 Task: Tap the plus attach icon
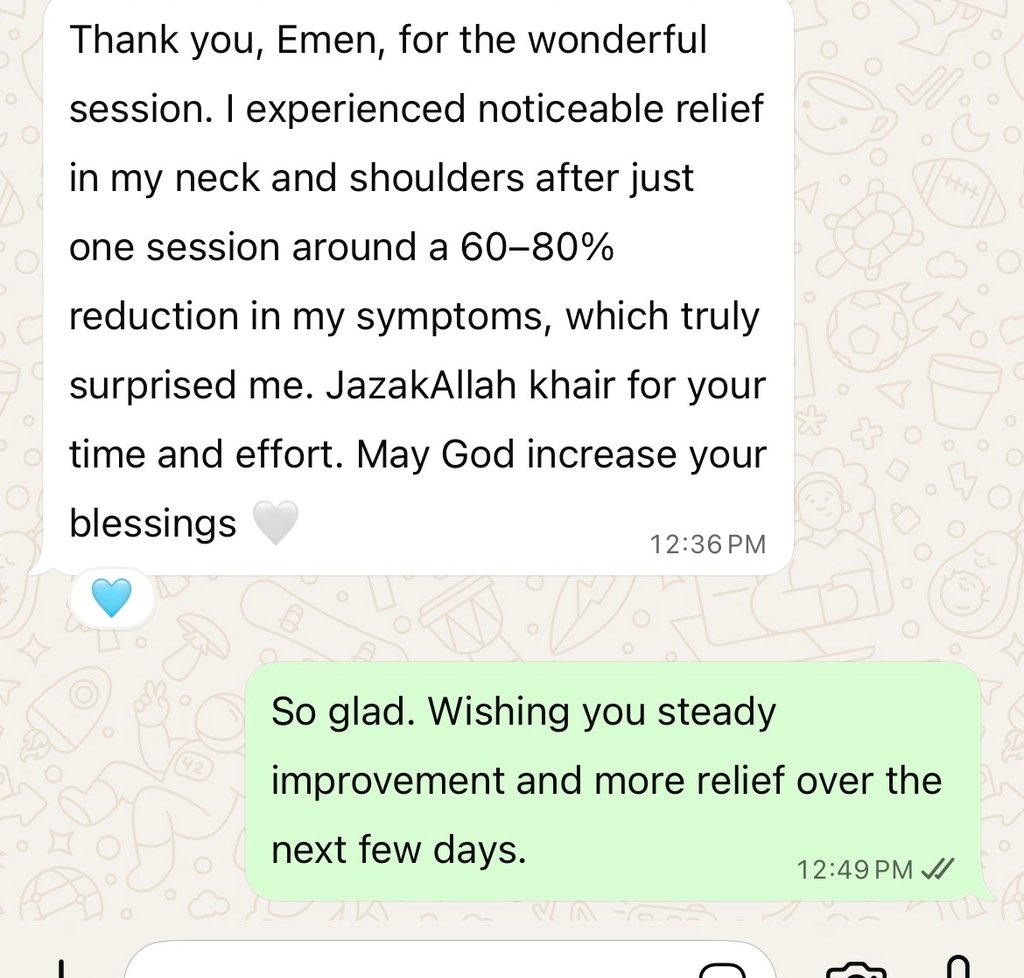click(x=61, y=970)
